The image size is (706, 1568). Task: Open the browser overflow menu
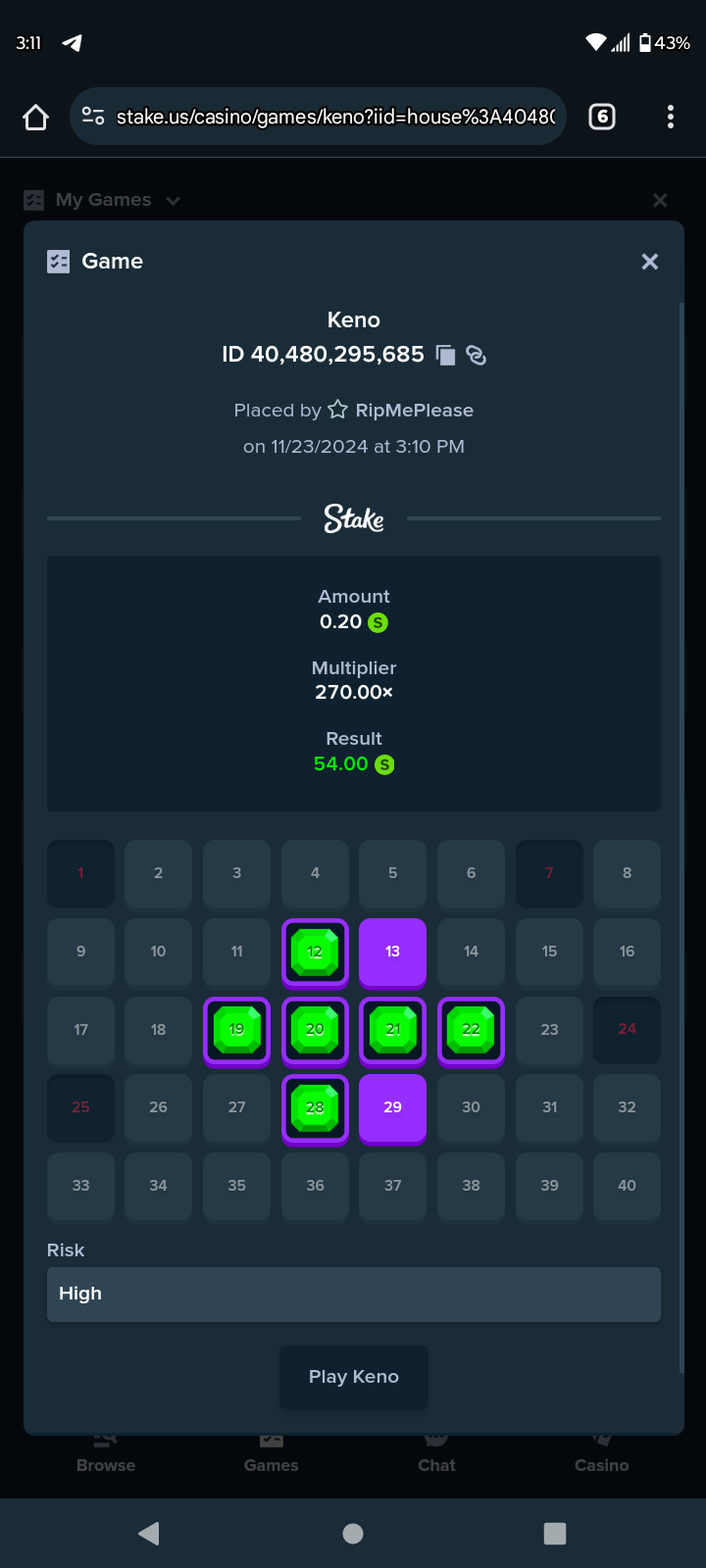coord(671,118)
